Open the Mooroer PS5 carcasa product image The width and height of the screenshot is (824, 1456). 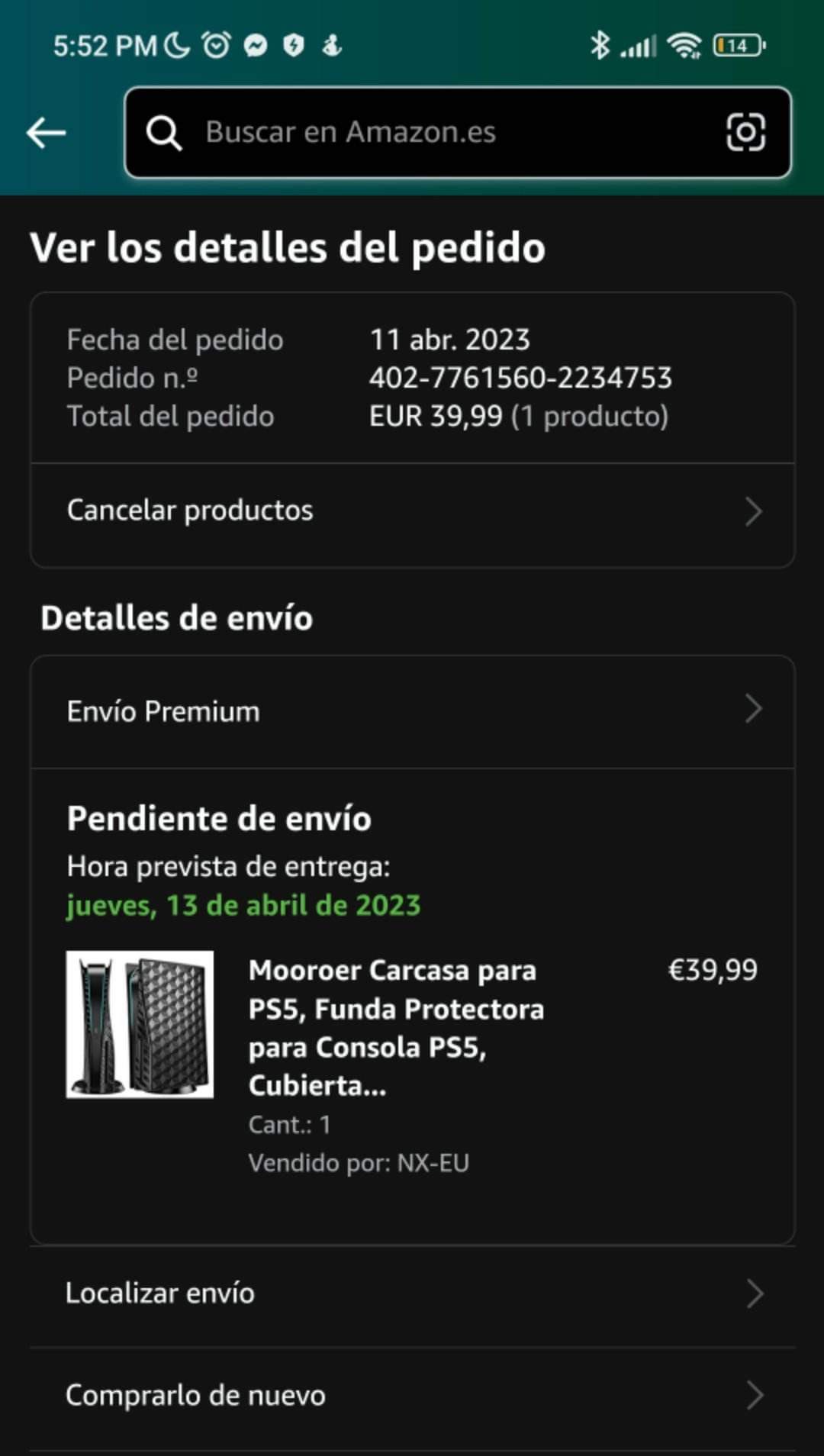click(140, 1024)
